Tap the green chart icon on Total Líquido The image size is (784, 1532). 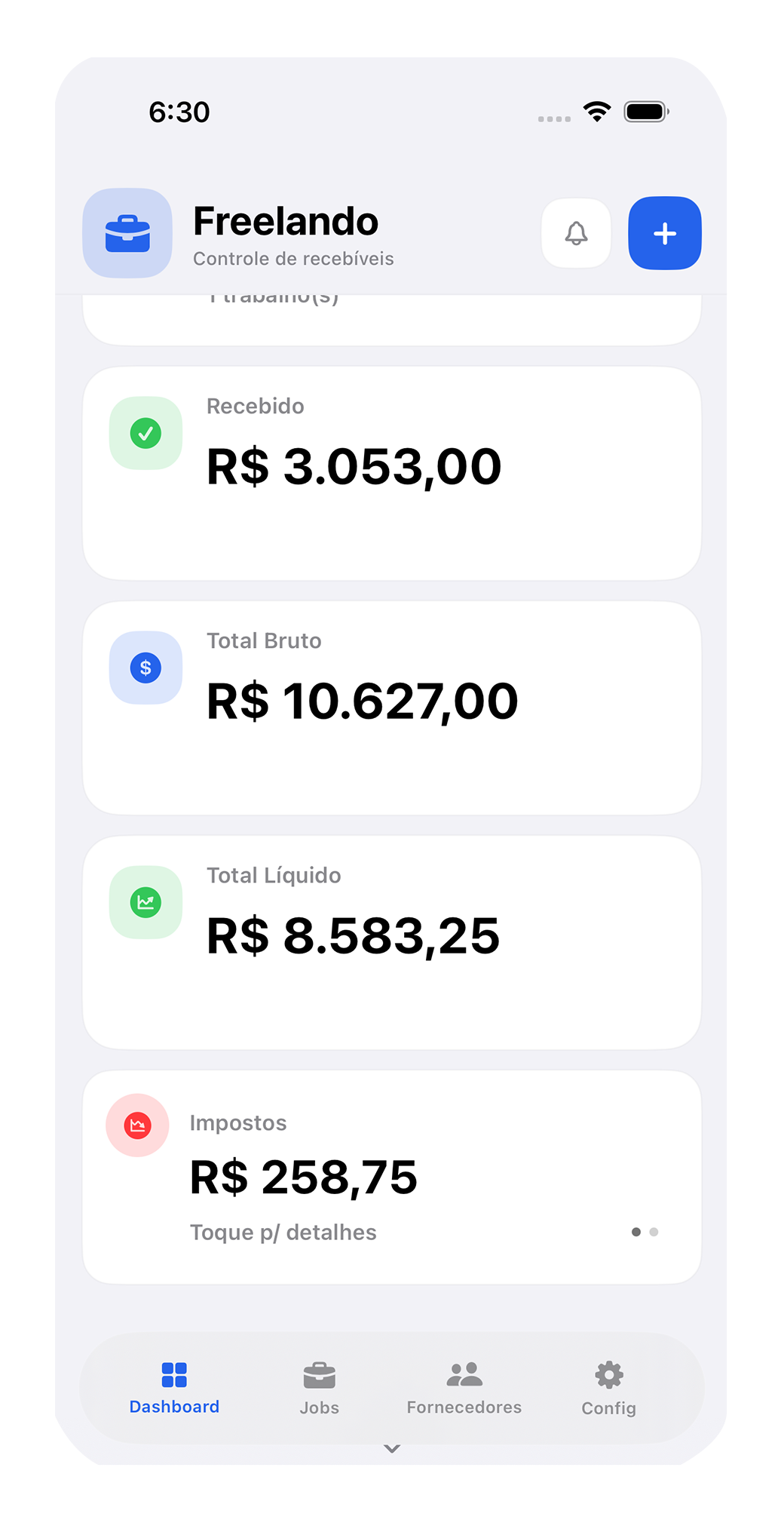tap(145, 902)
